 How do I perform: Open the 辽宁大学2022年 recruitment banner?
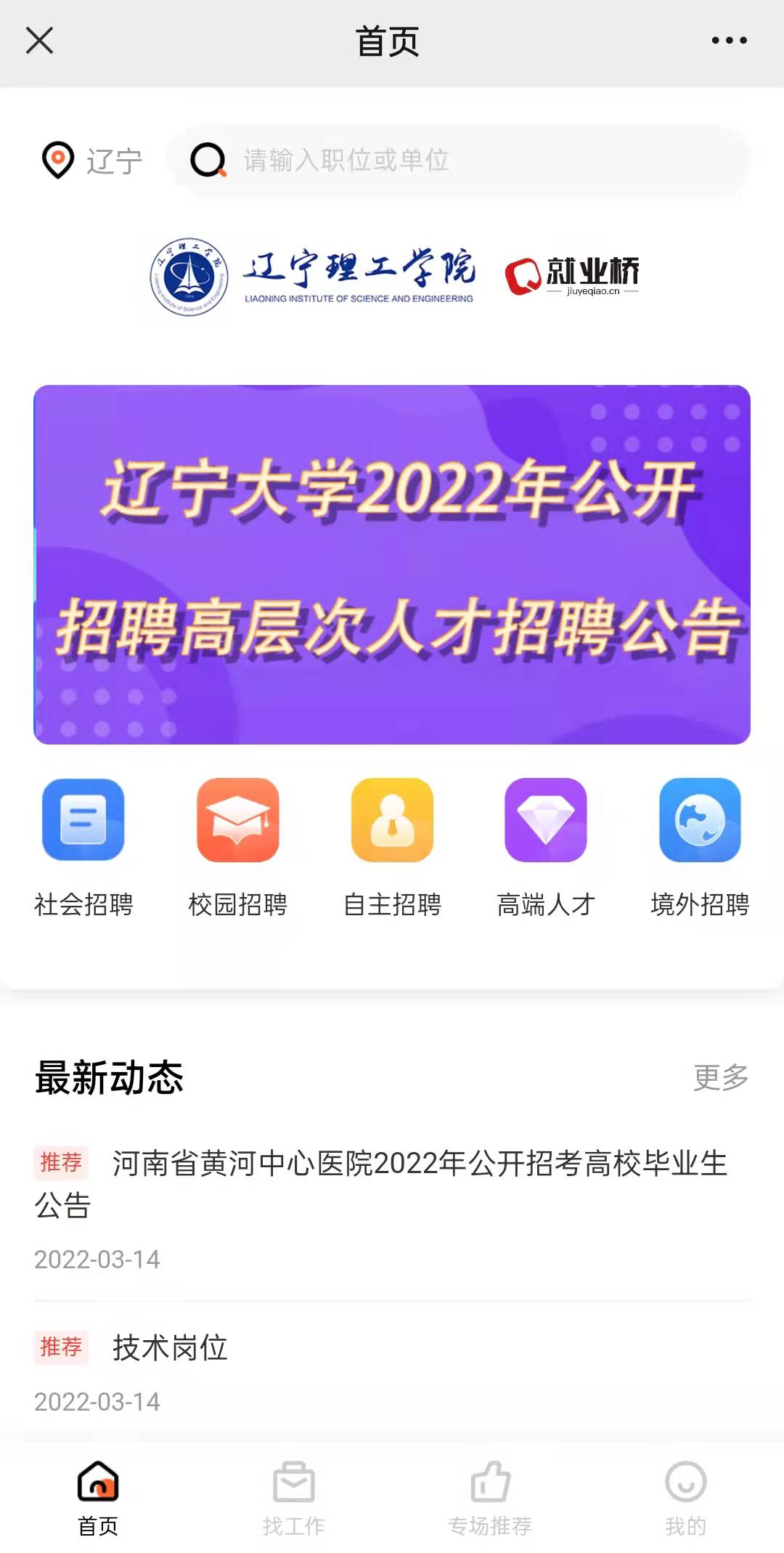tap(392, 564)
